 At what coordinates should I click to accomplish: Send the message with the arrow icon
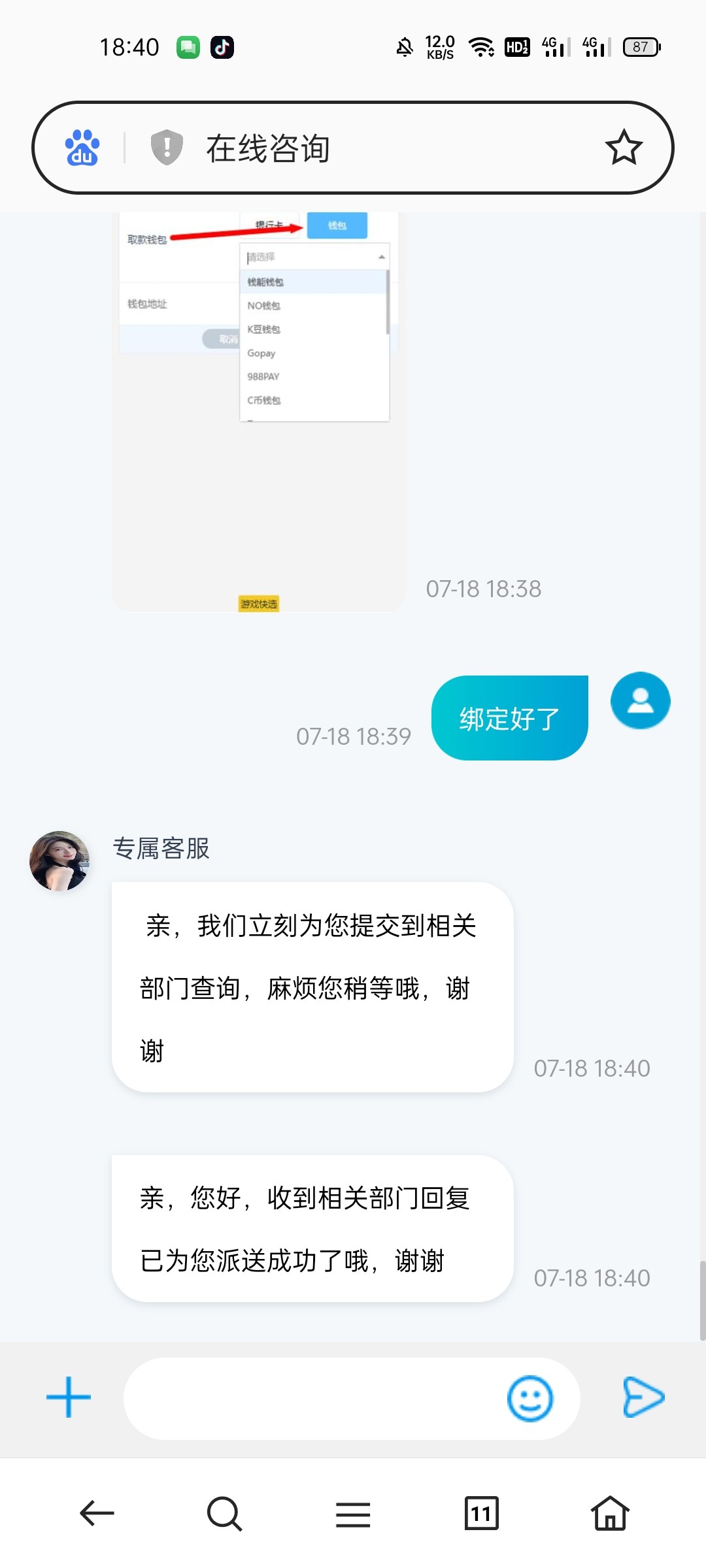pos(643,1397)
